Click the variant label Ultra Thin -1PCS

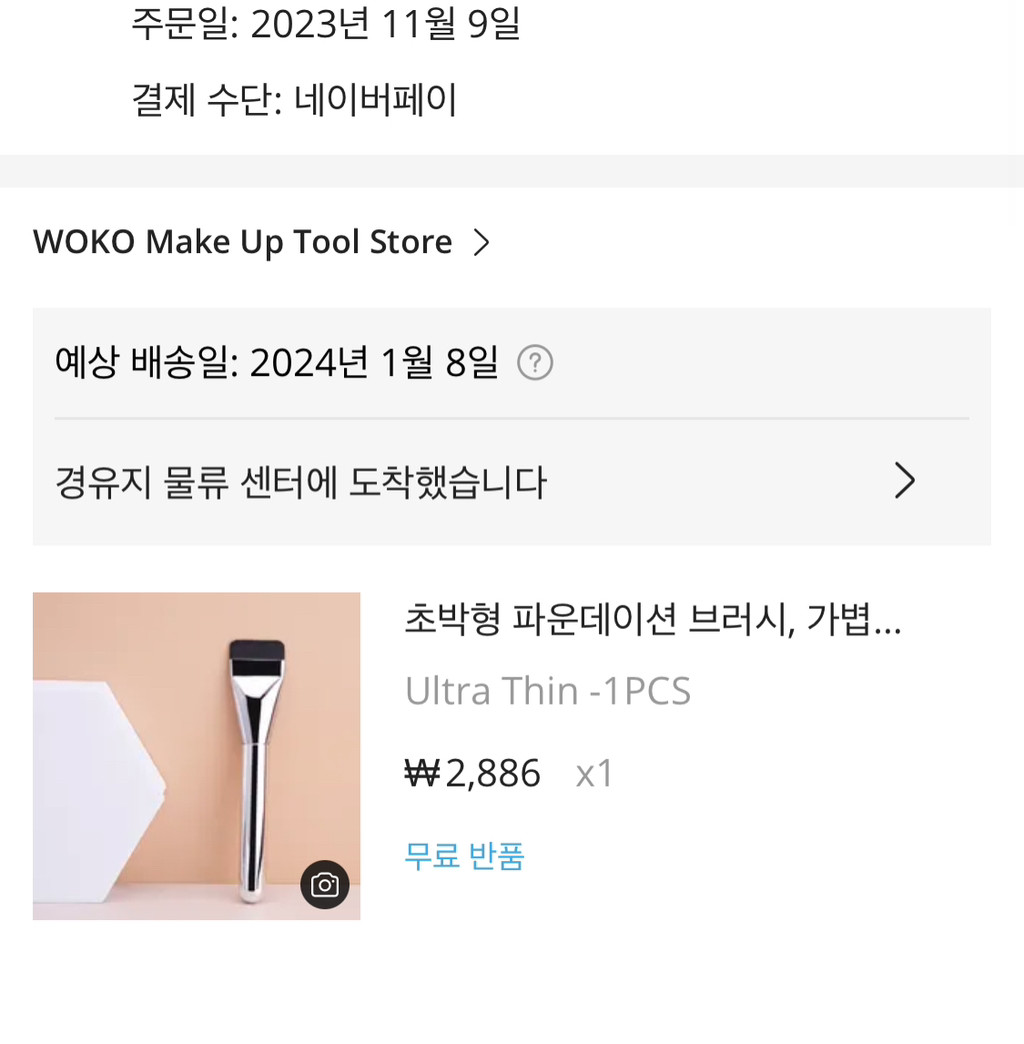(x=548, y=690)
